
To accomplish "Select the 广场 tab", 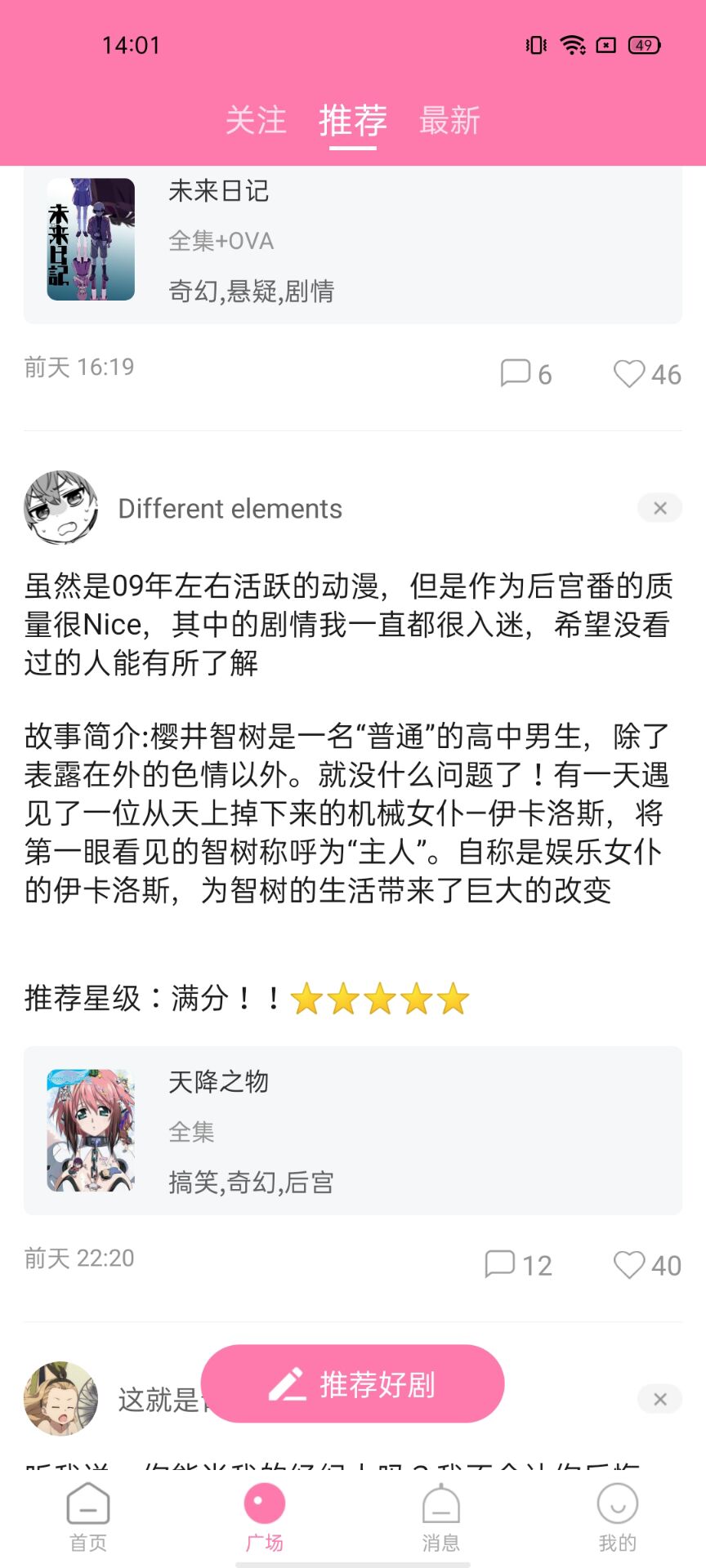I will tap(264, 1517).
